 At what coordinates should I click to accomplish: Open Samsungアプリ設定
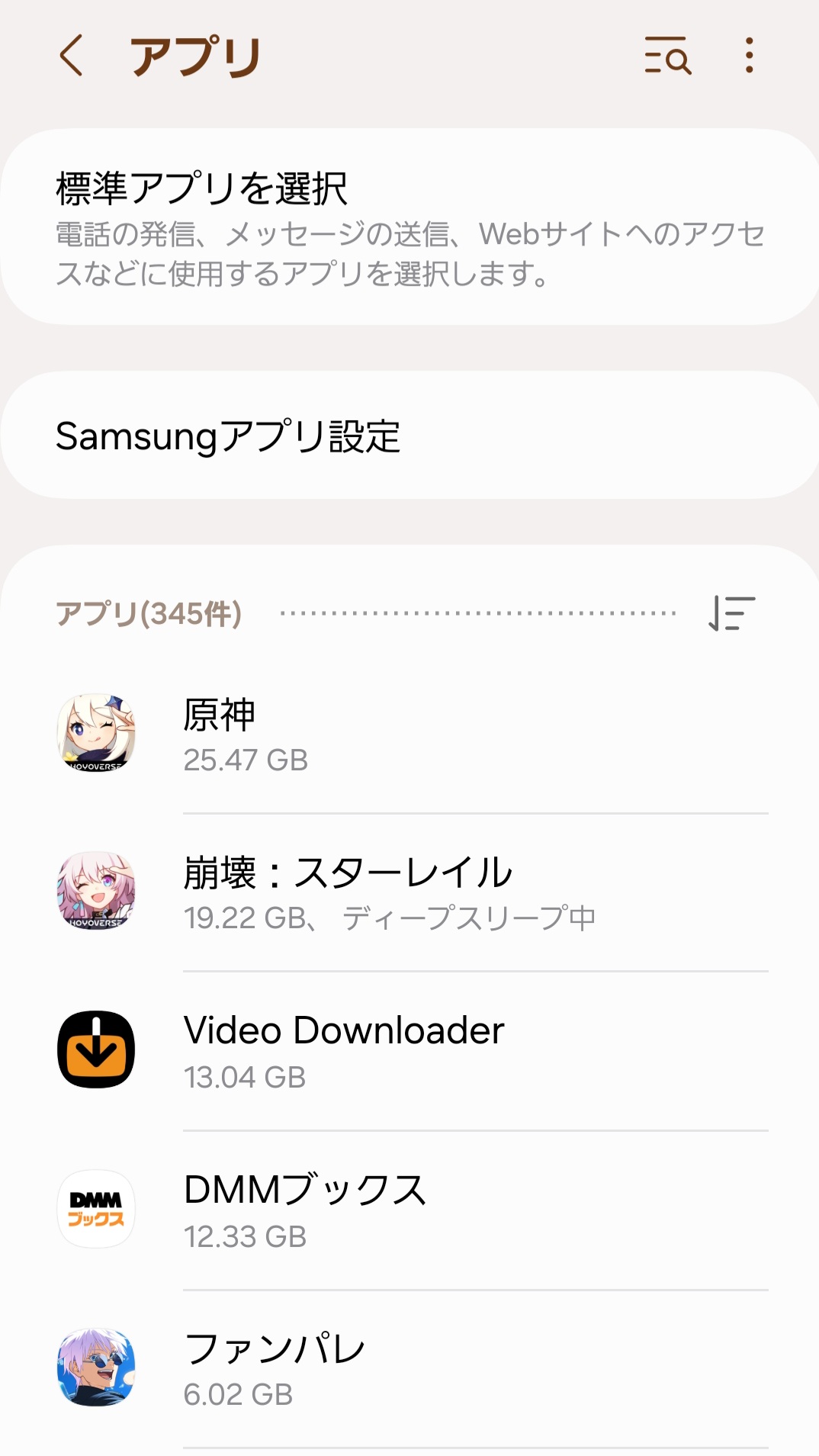pyautogui.click(x=409, y=436)
